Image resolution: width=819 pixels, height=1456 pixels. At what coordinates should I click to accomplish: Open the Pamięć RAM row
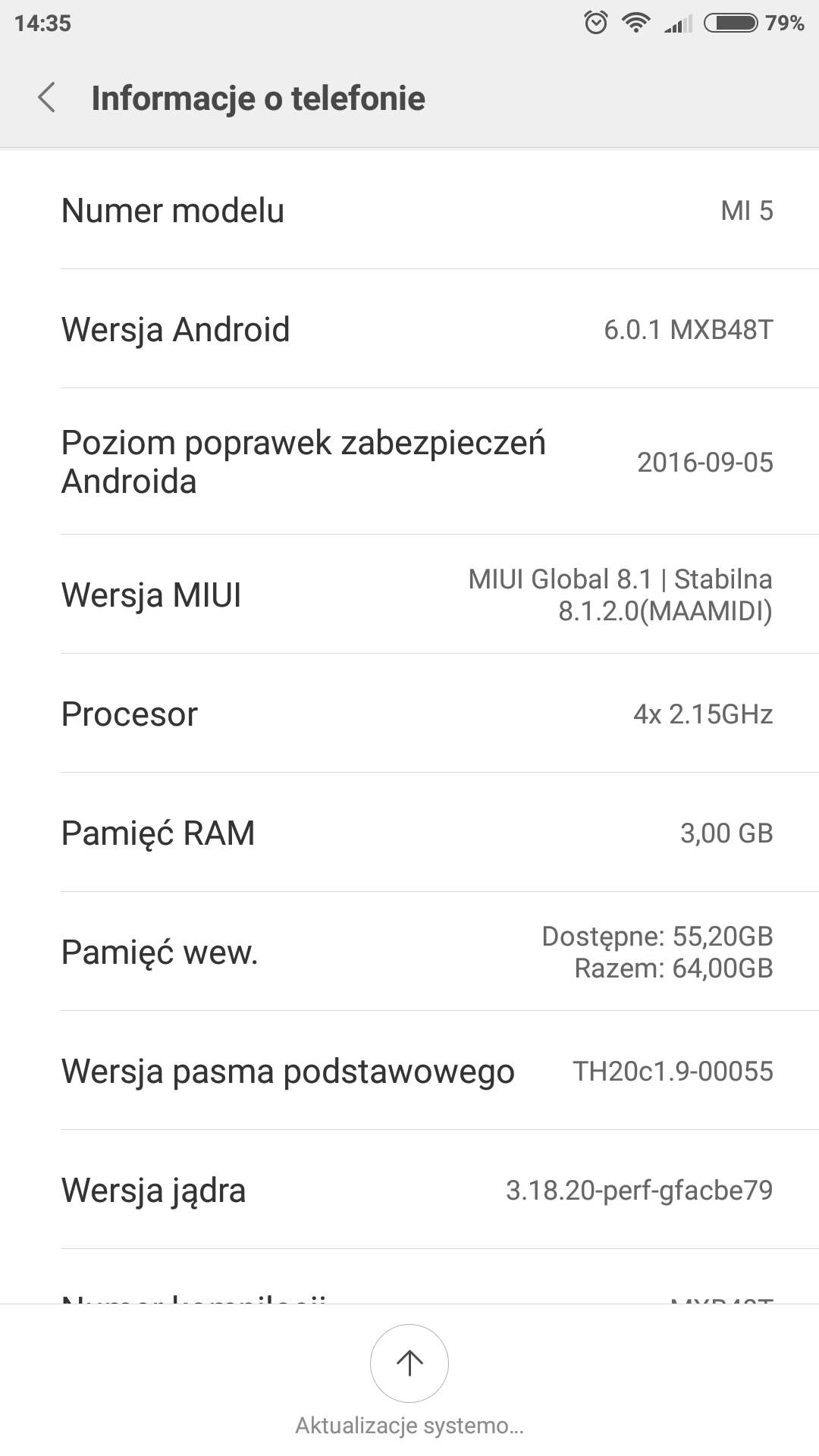(x=409, y=833)
